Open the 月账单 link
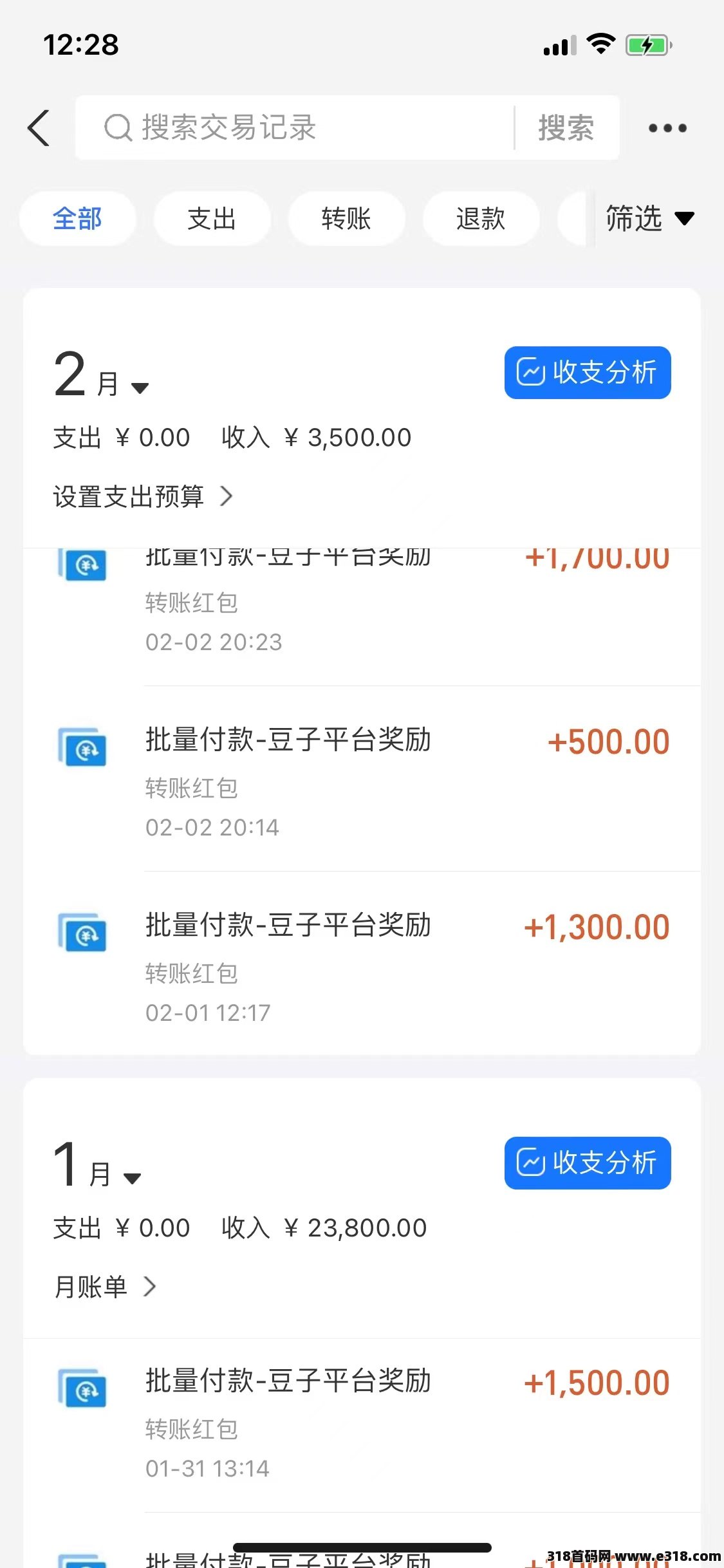 [x=106, y=1287]
